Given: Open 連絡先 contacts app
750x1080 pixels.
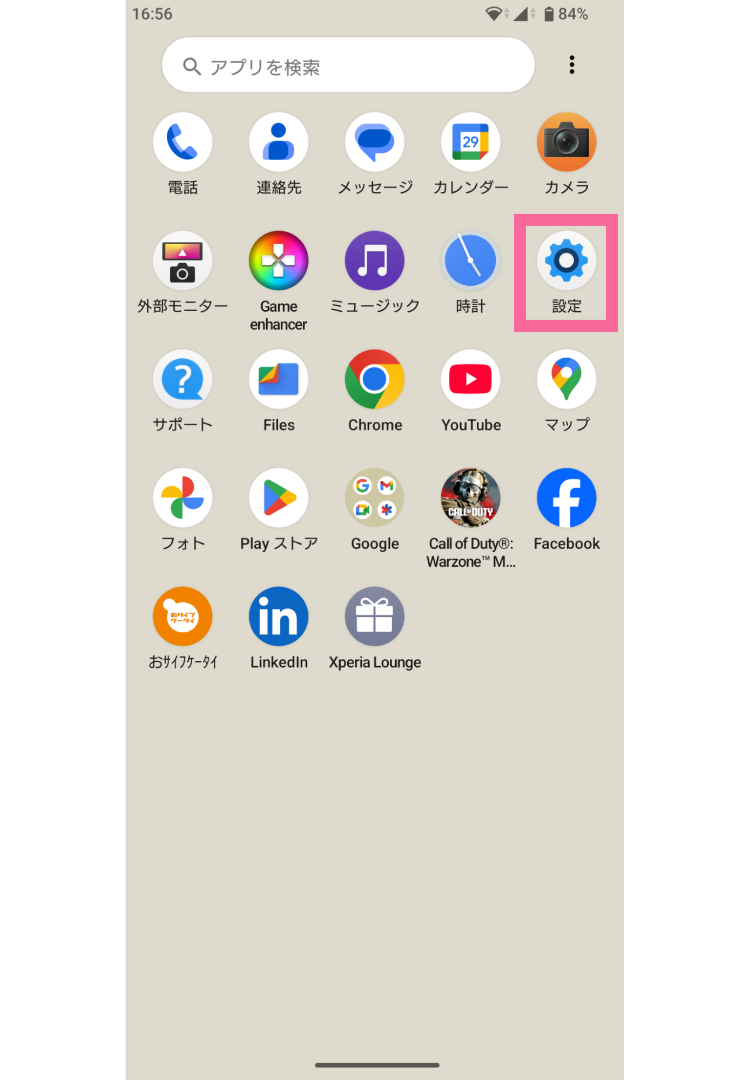Looking at the screenshot, I should point(279,143).
